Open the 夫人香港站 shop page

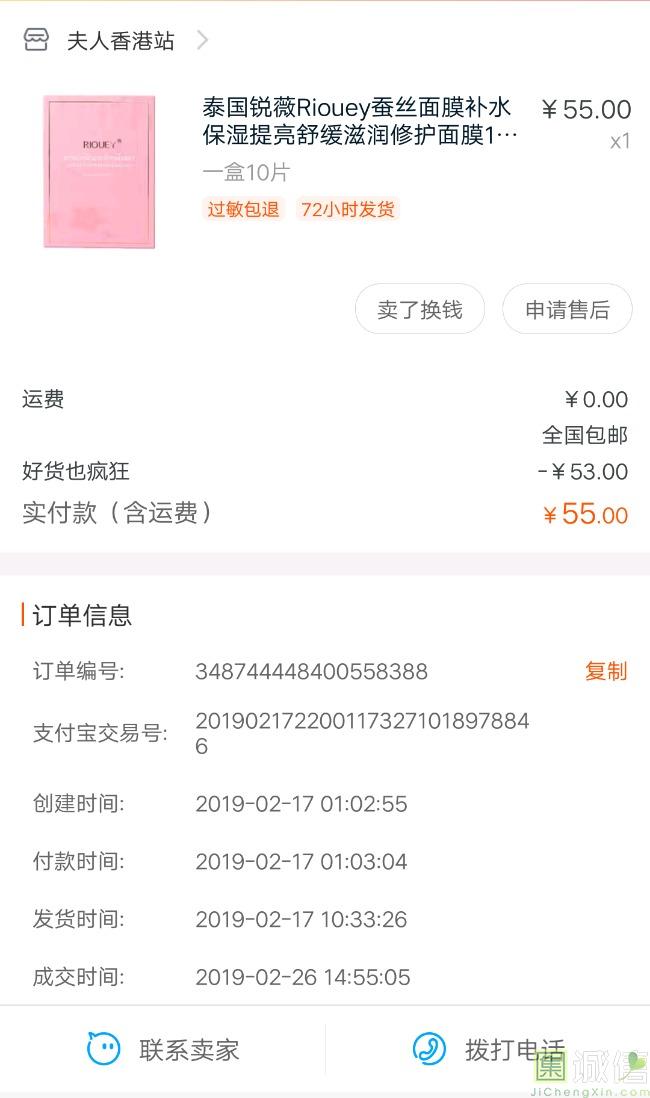tap(120, 41)
